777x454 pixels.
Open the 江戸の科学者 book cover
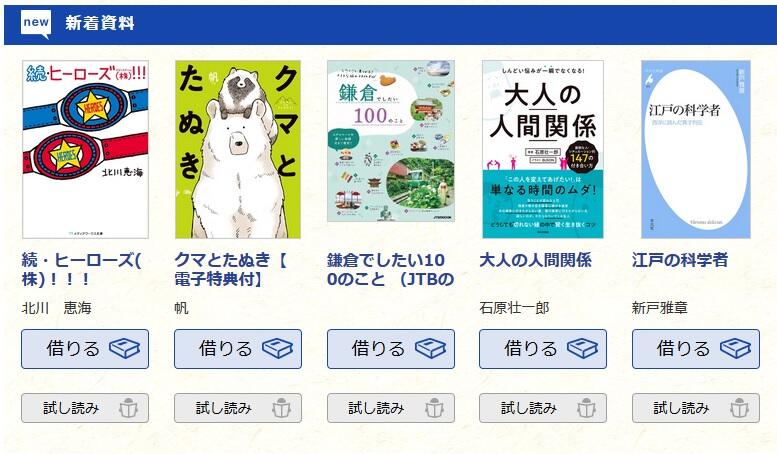point(695,149)
